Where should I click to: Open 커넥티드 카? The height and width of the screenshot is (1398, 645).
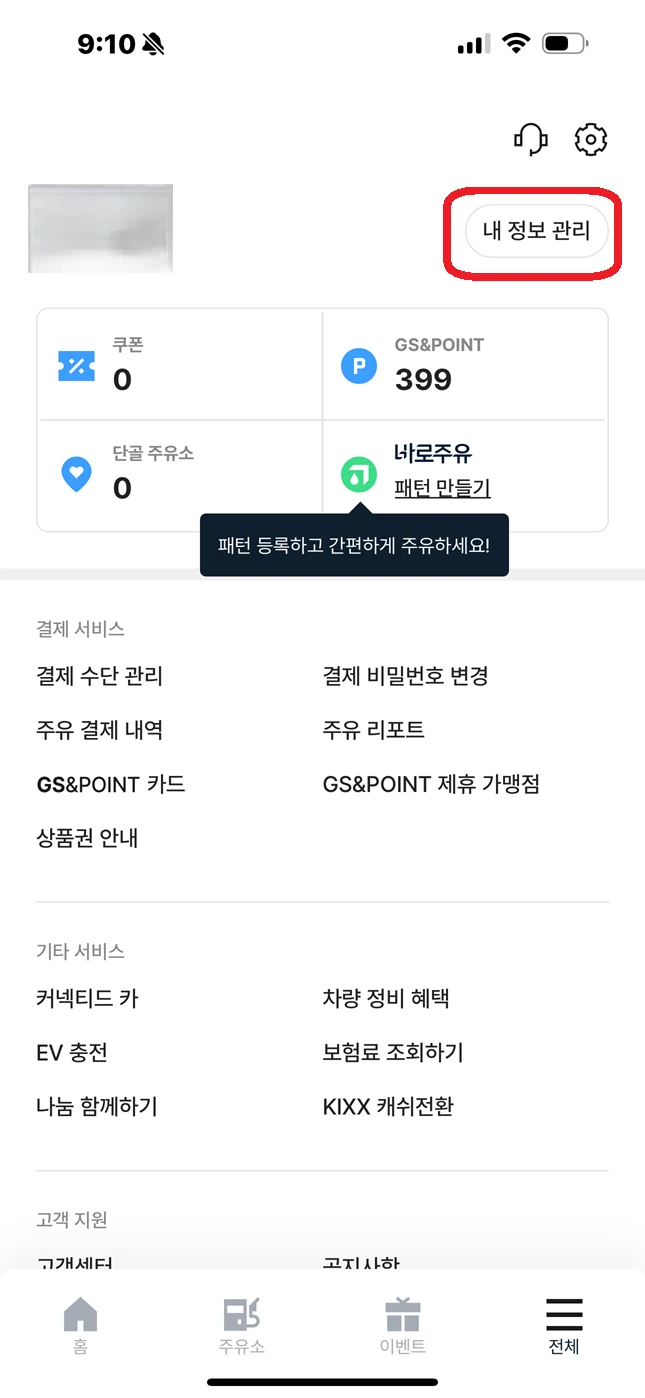coord(87,998)
